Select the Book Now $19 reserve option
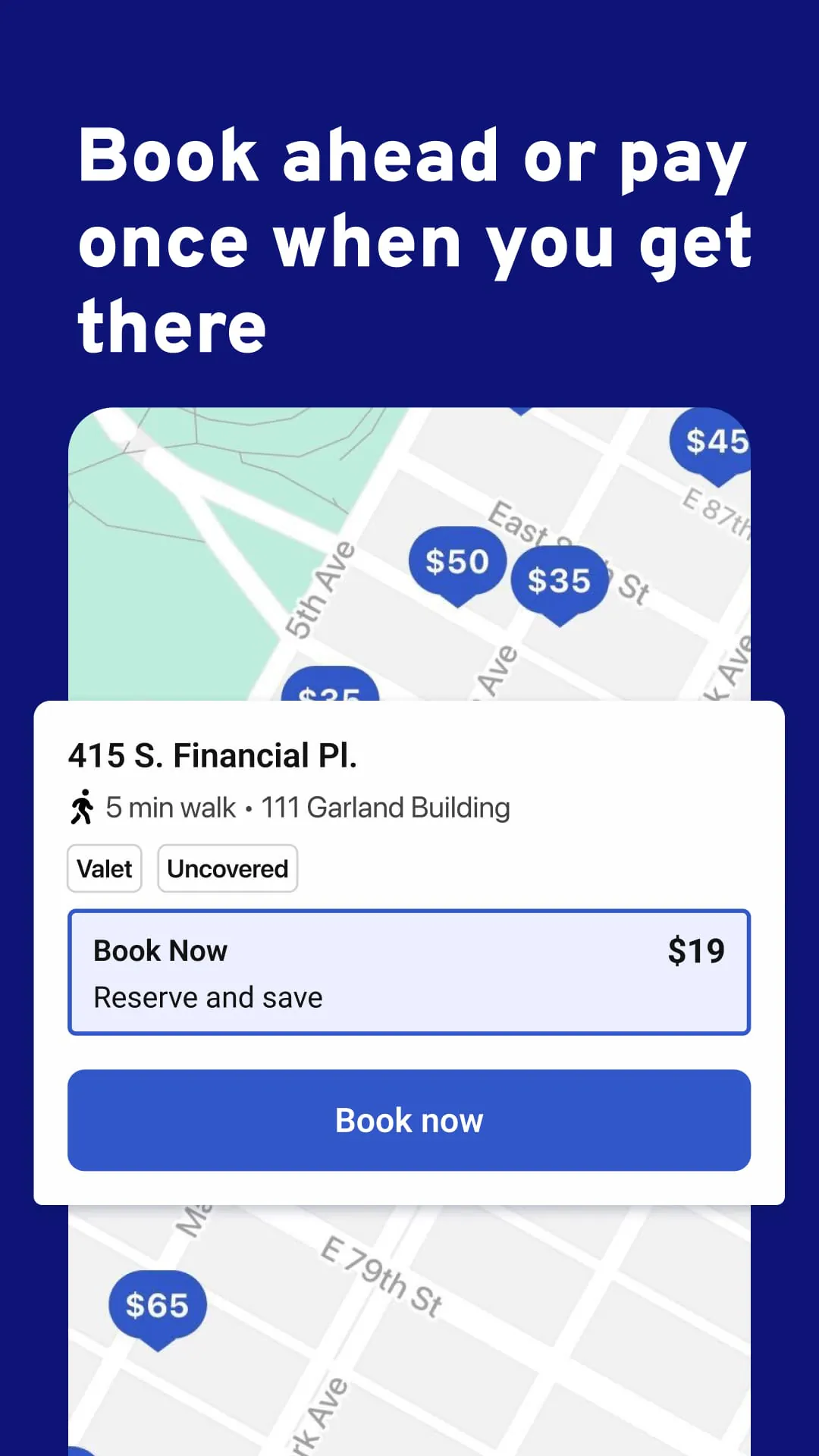 409,971
